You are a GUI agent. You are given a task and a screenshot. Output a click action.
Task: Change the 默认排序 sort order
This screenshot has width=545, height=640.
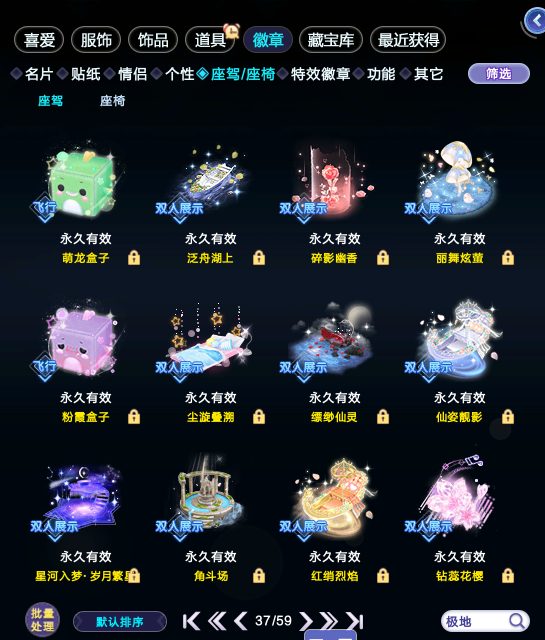(x=120, y=622)
